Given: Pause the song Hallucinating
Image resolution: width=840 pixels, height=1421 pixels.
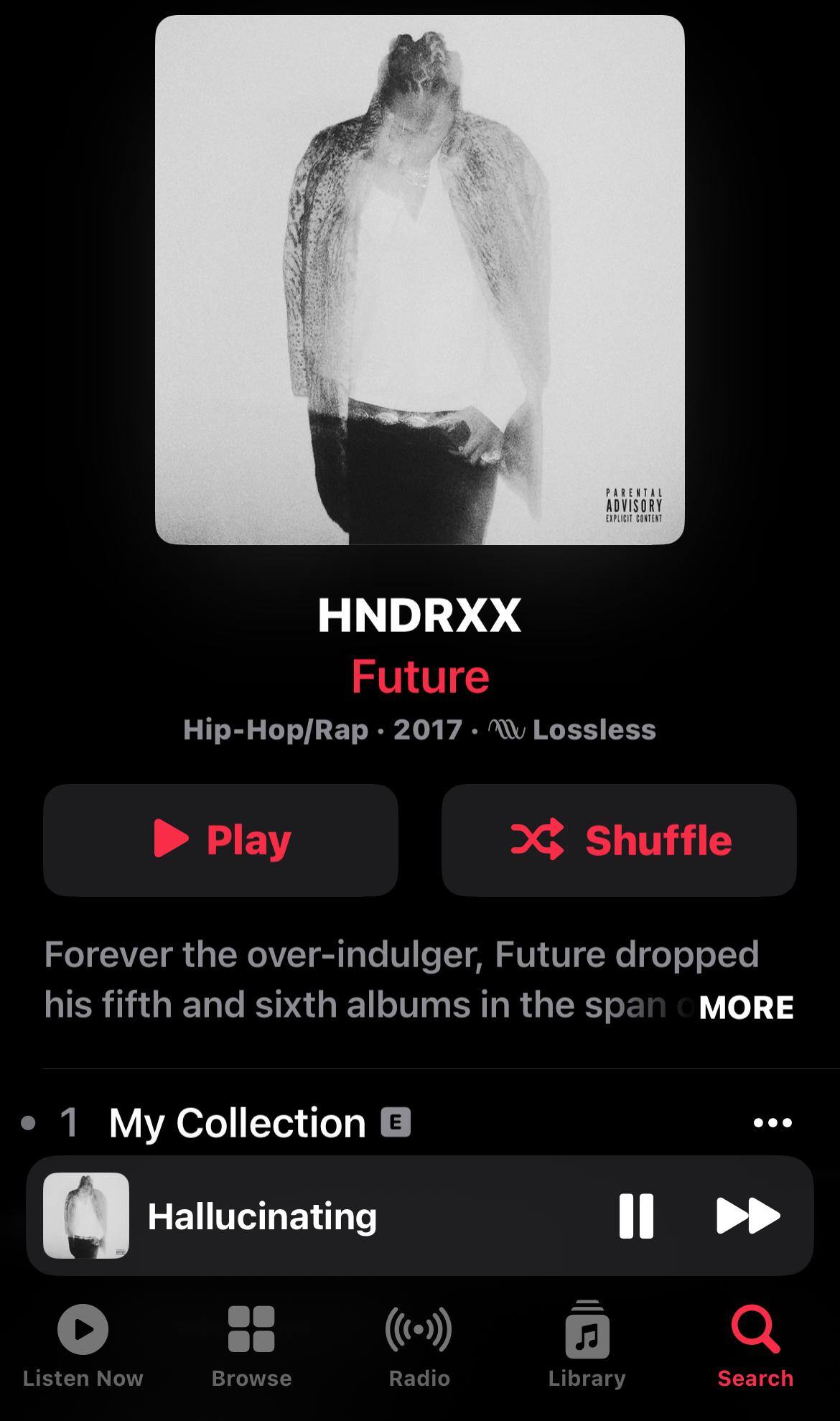Looking at the screenshot, I should pyautogui.click(x=636, y=1216).
